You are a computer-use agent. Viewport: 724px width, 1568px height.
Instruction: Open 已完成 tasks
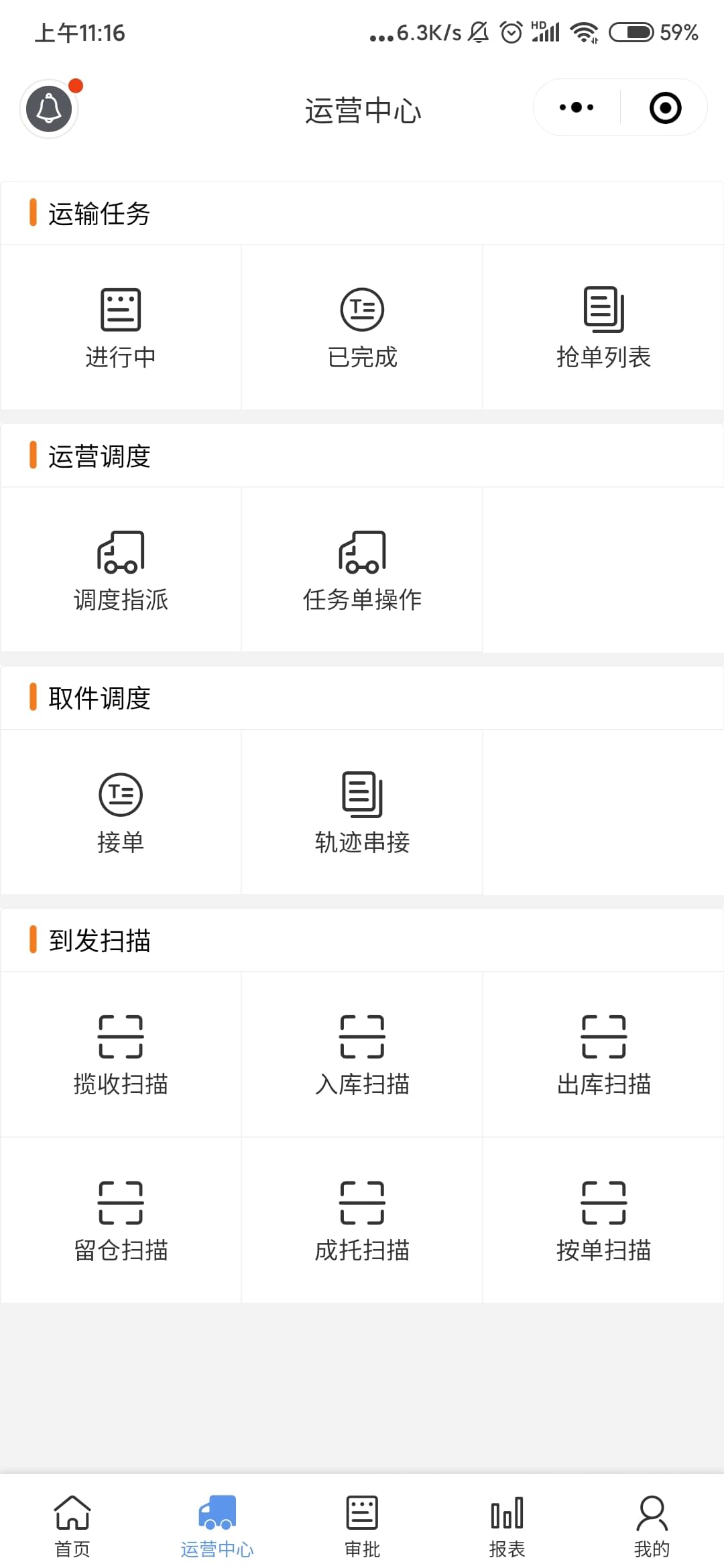362,328
